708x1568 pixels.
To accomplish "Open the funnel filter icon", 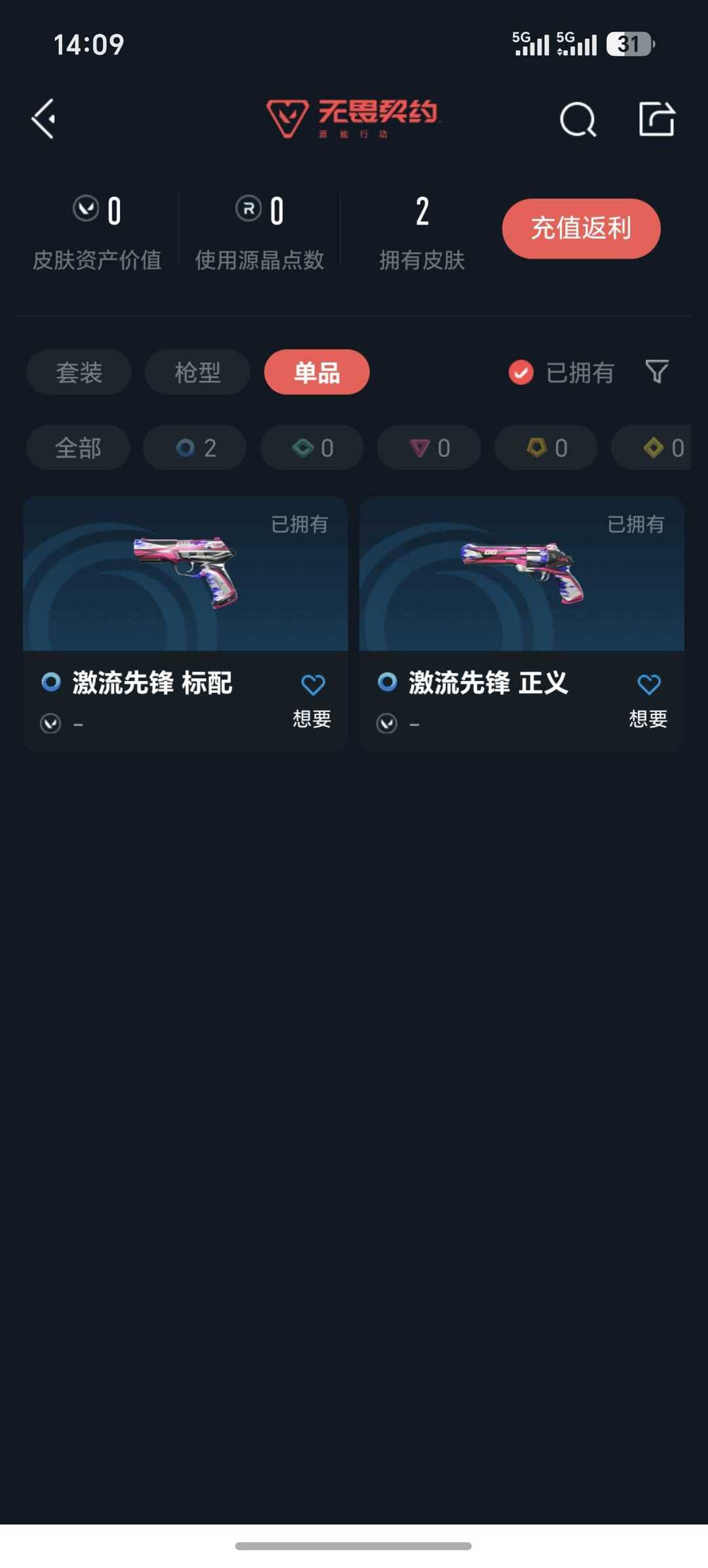I will [x=657, y=372].
